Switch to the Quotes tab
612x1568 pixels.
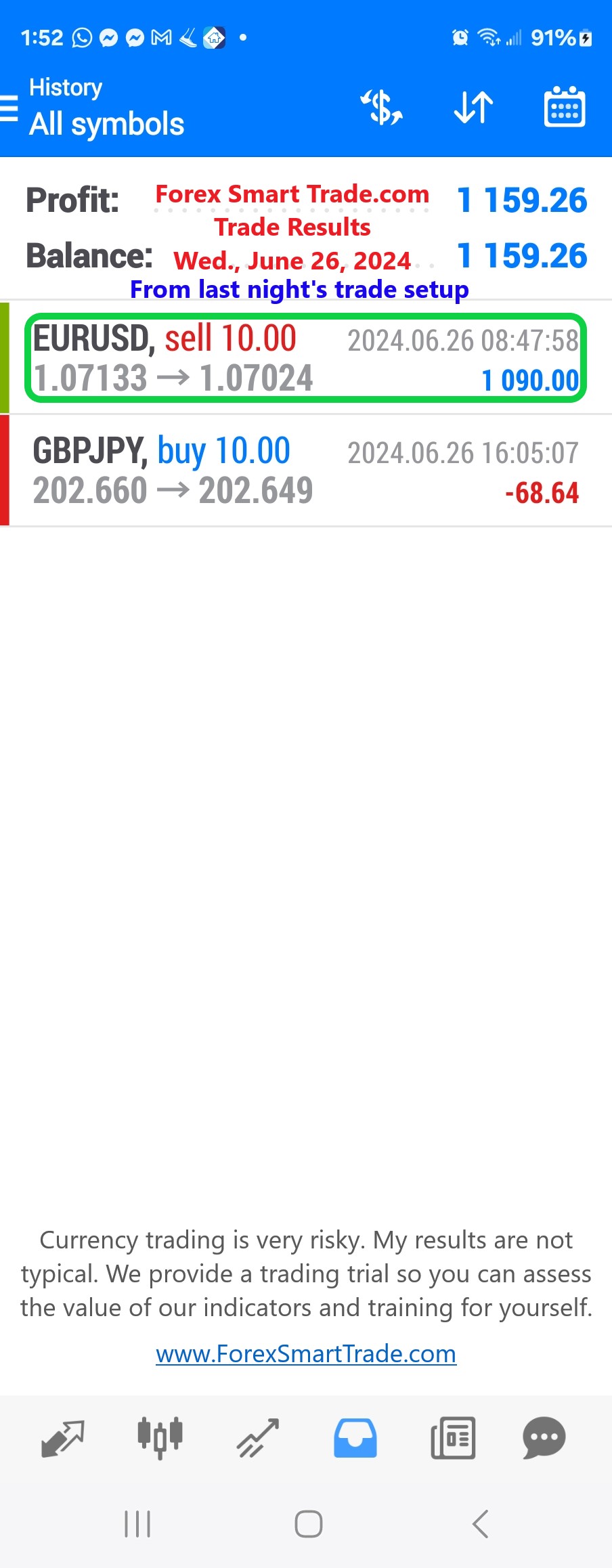(x=63, y=1438)
